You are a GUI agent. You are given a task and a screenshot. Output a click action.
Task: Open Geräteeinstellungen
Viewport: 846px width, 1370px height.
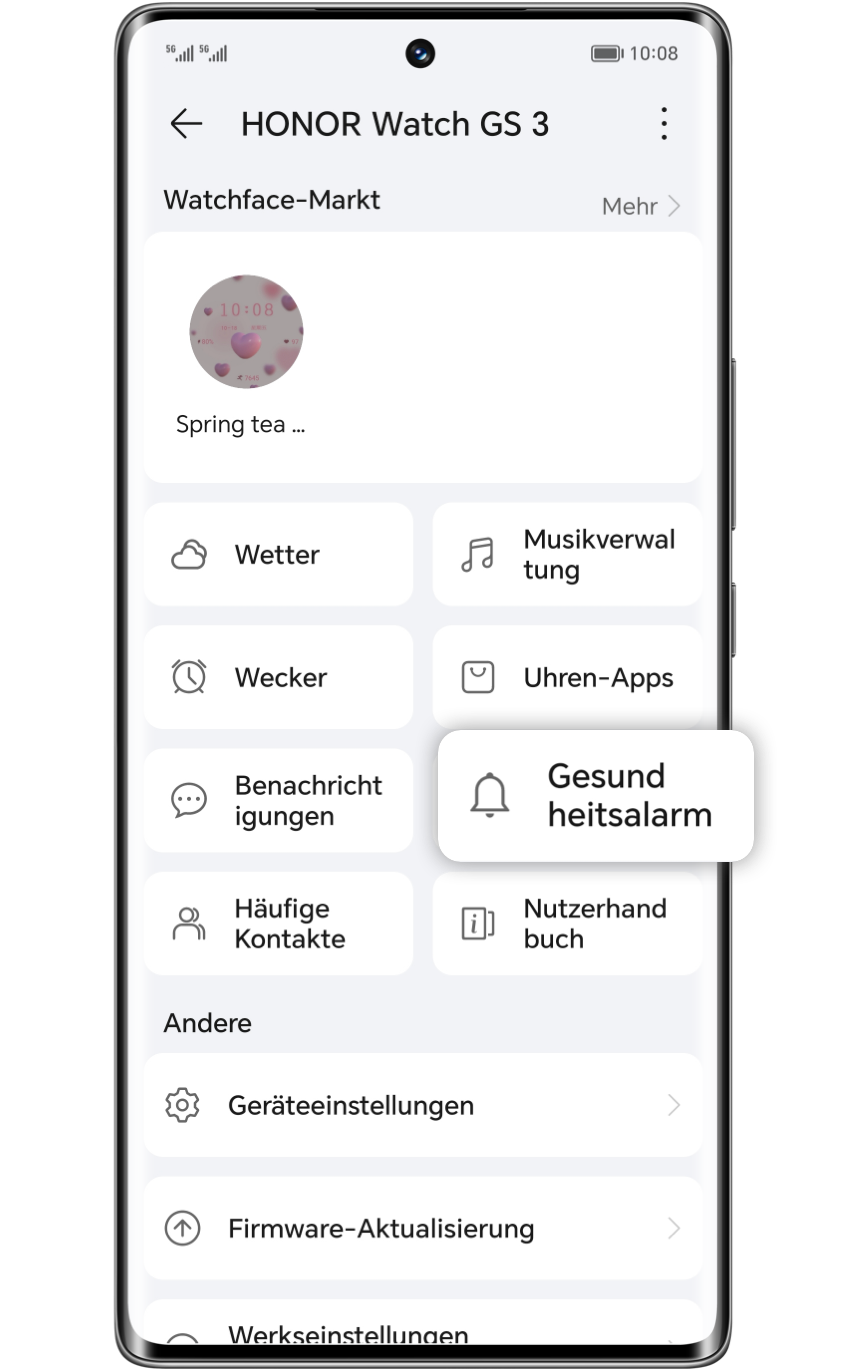[423, 1106]
